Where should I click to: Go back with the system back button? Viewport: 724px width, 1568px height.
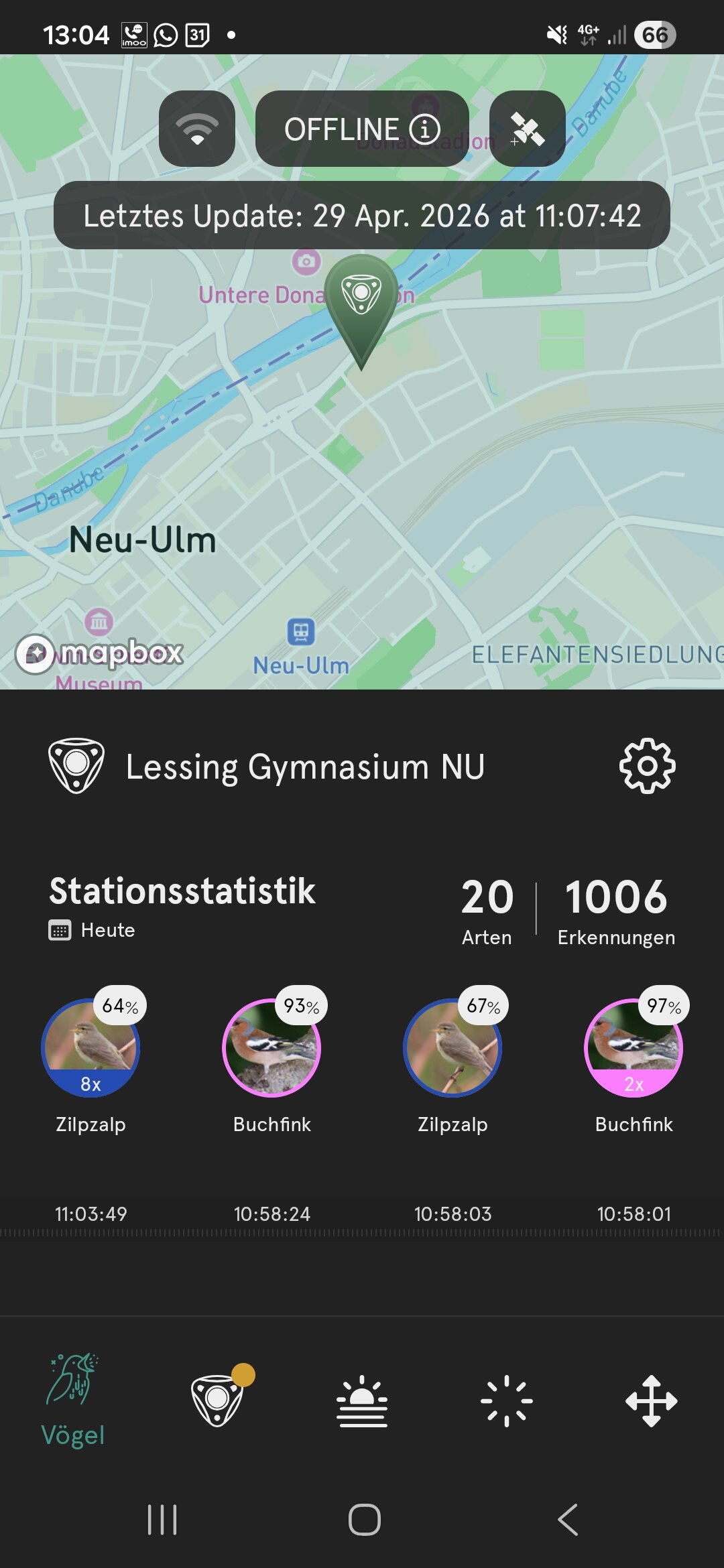[x=568, y=1519]
